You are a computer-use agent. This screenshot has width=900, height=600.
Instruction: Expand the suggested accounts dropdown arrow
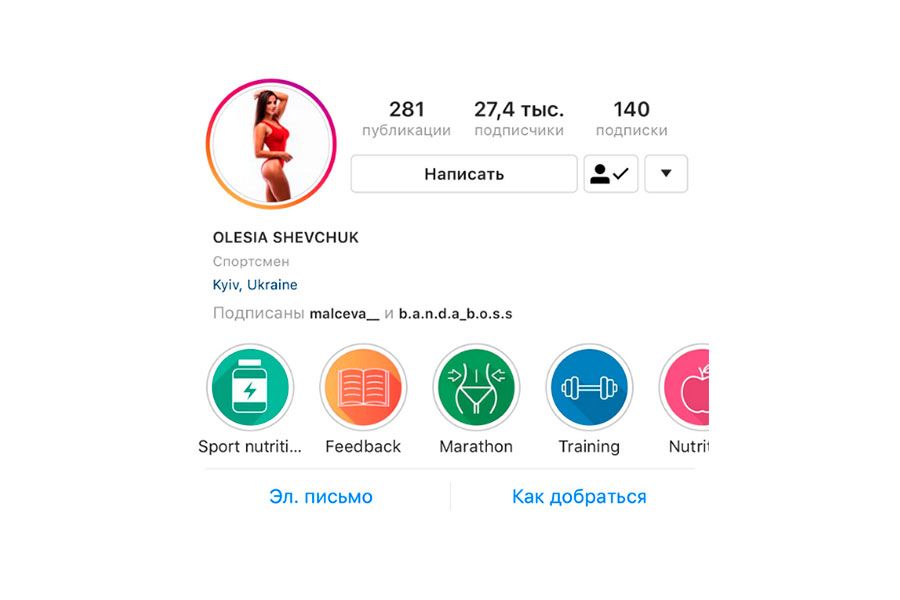coord(666,174)
